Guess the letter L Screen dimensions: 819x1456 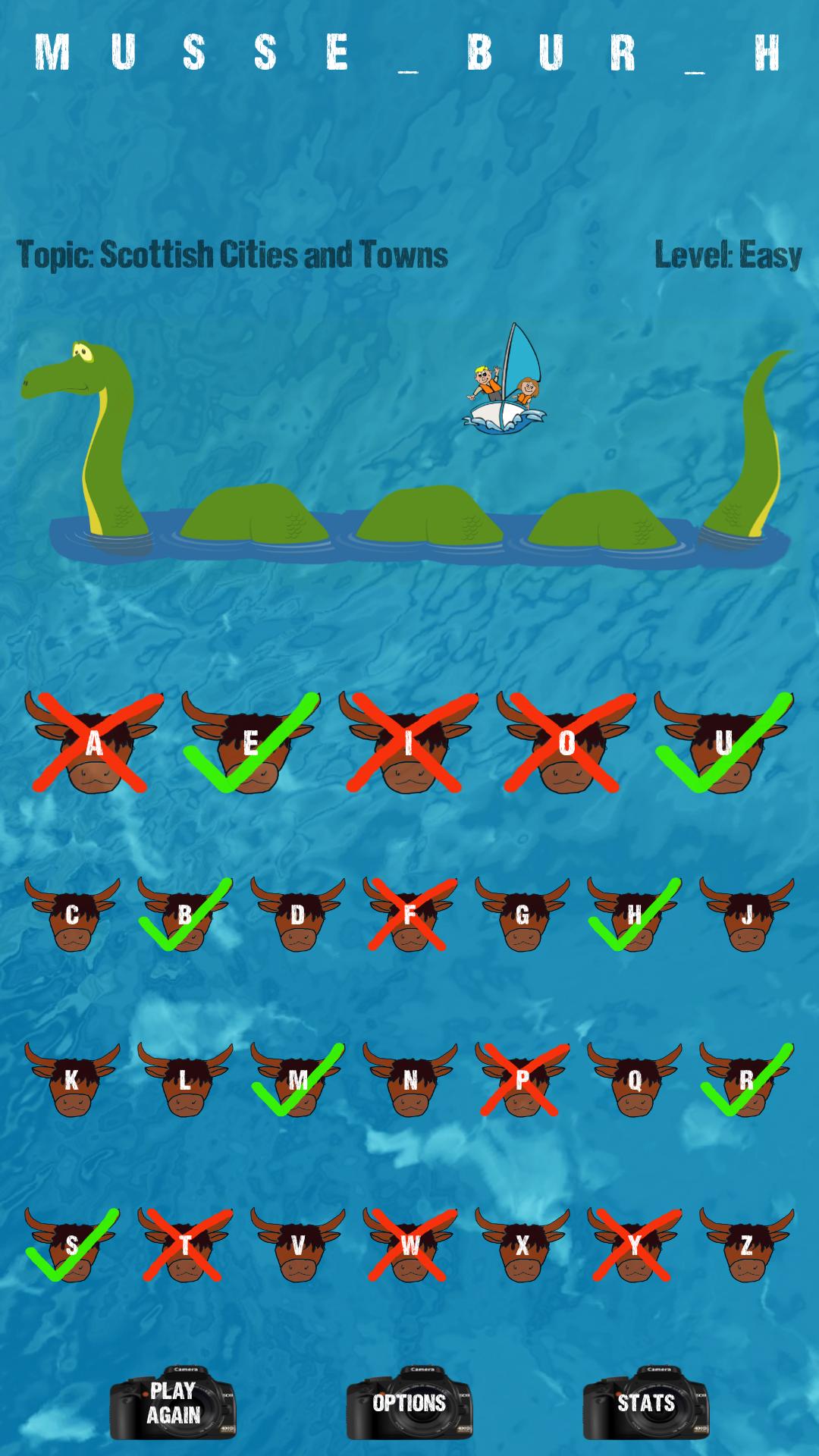[x=185, y=1080]
